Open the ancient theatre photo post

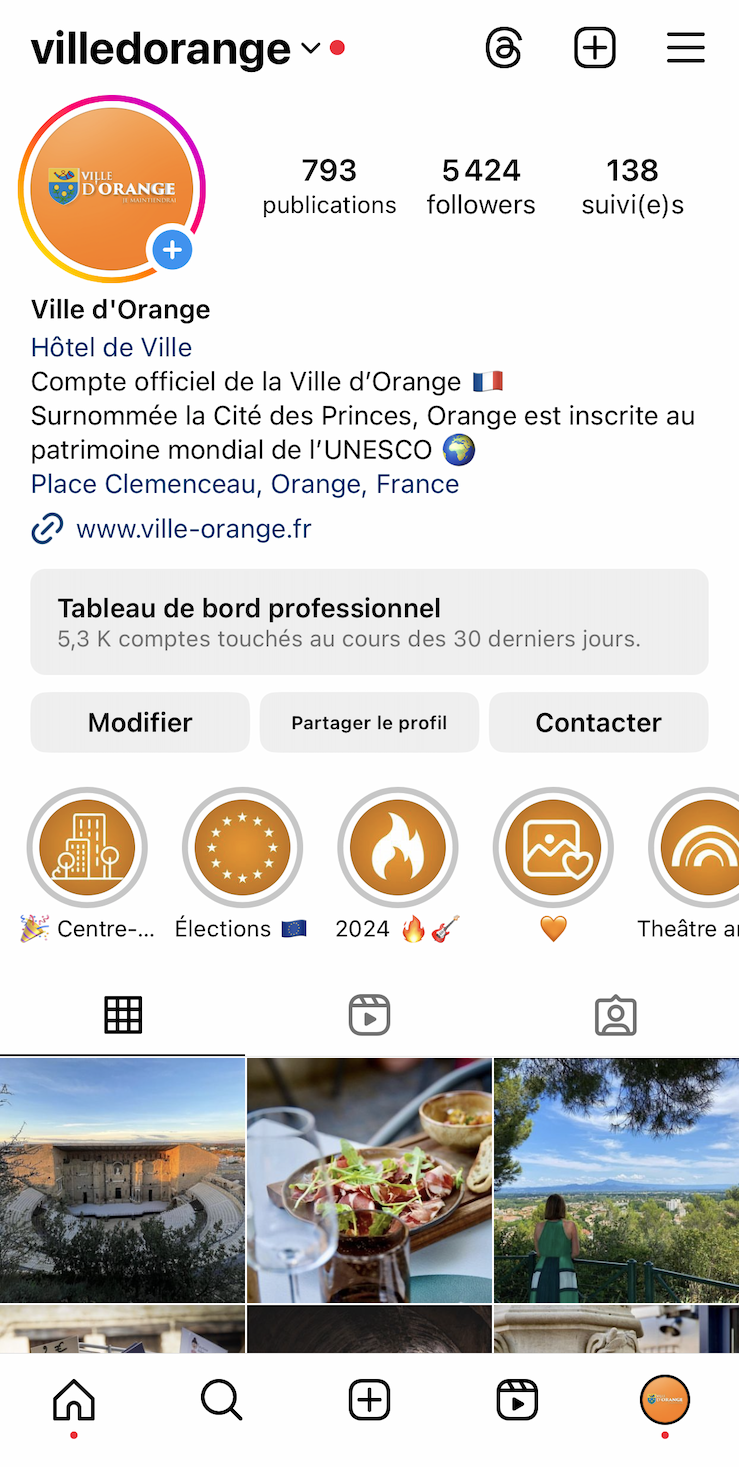pyautogui.click(x=122, y=1180)
